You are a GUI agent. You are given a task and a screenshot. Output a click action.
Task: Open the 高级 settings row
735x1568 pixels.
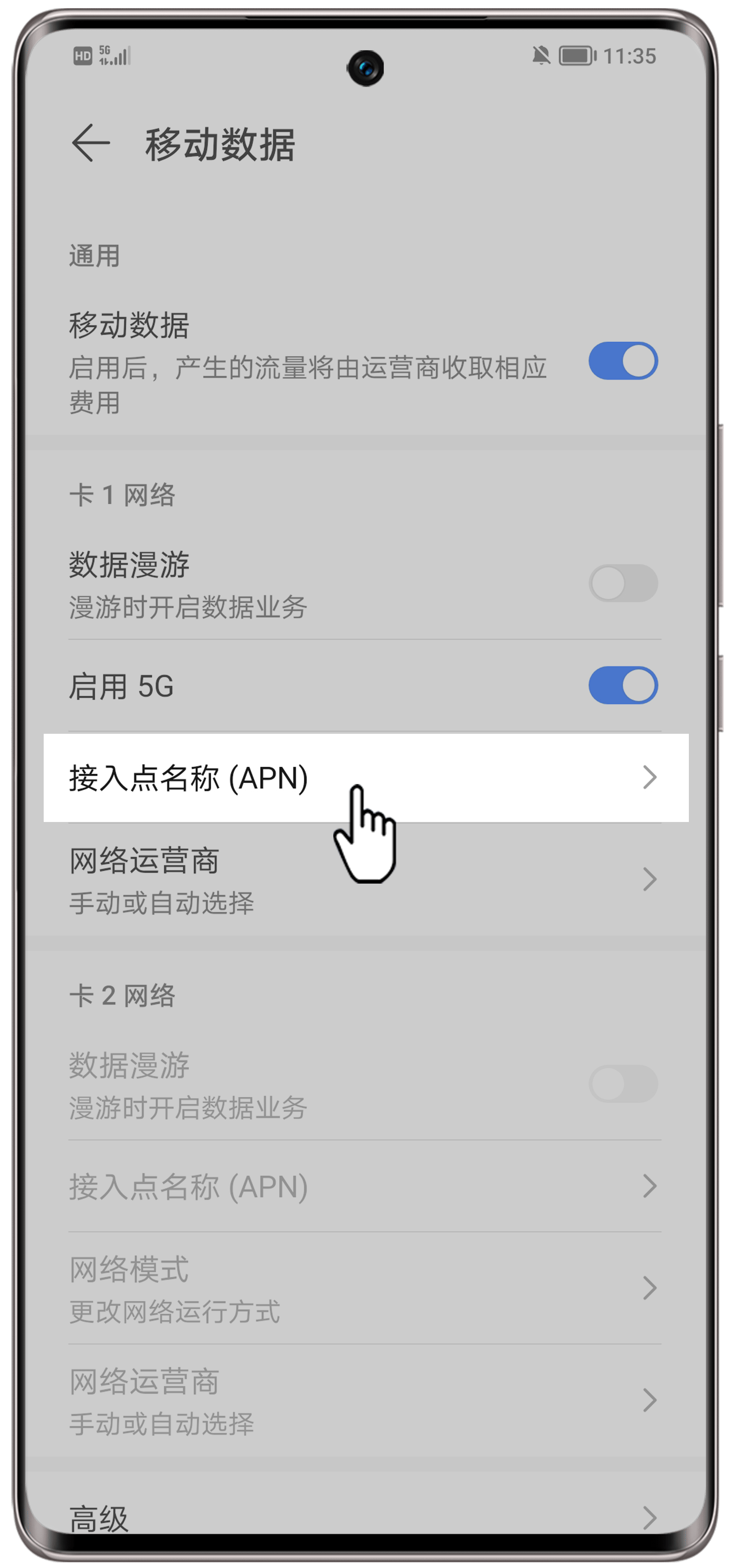[365, 1517]
